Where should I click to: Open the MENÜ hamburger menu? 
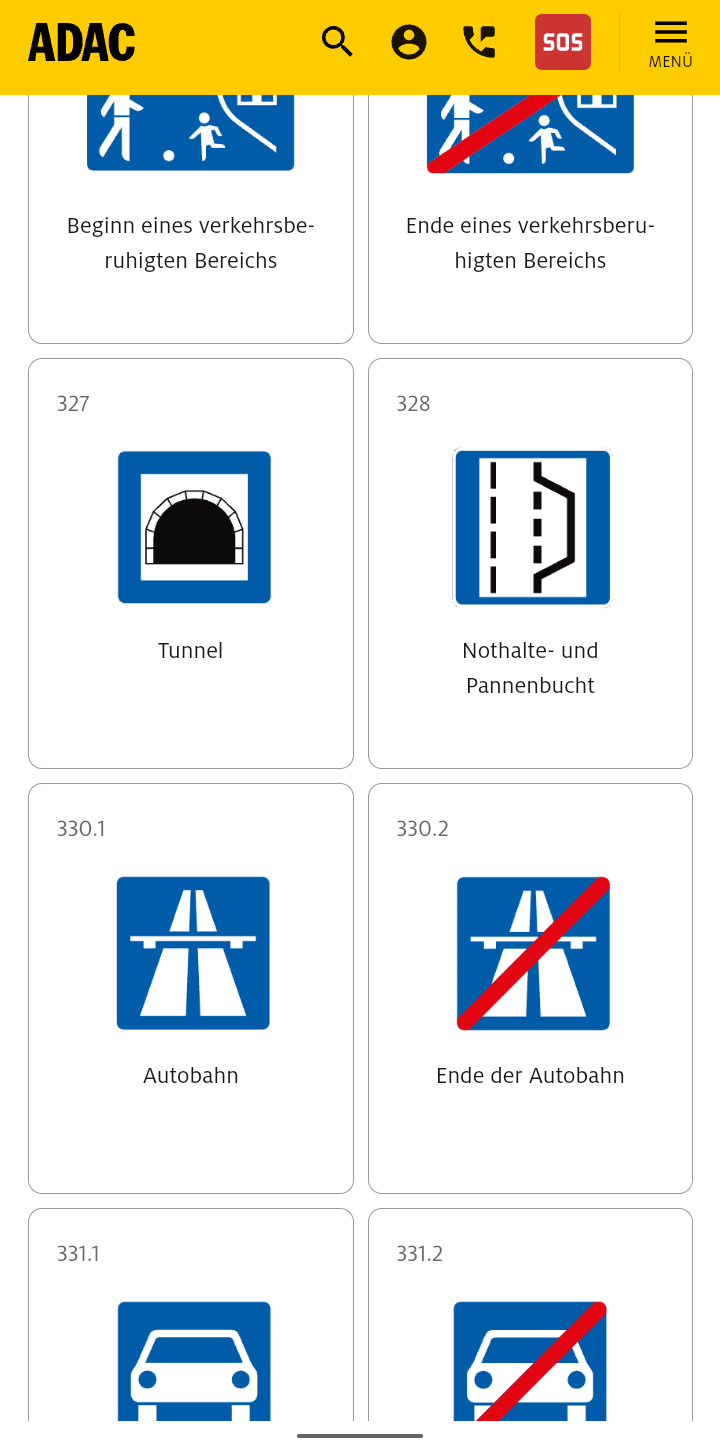(x=670, y=45)
